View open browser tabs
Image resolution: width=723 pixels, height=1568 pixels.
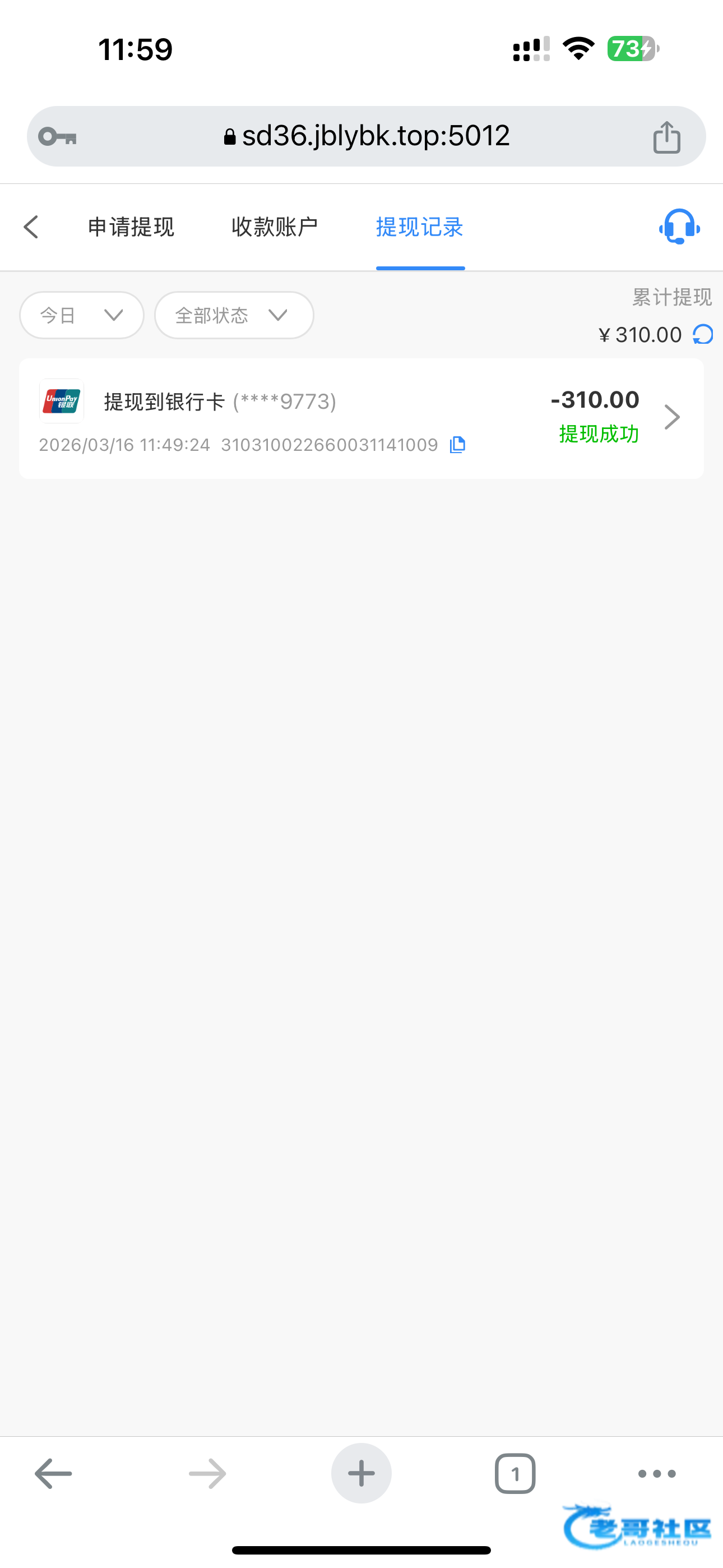[516, 1474]
